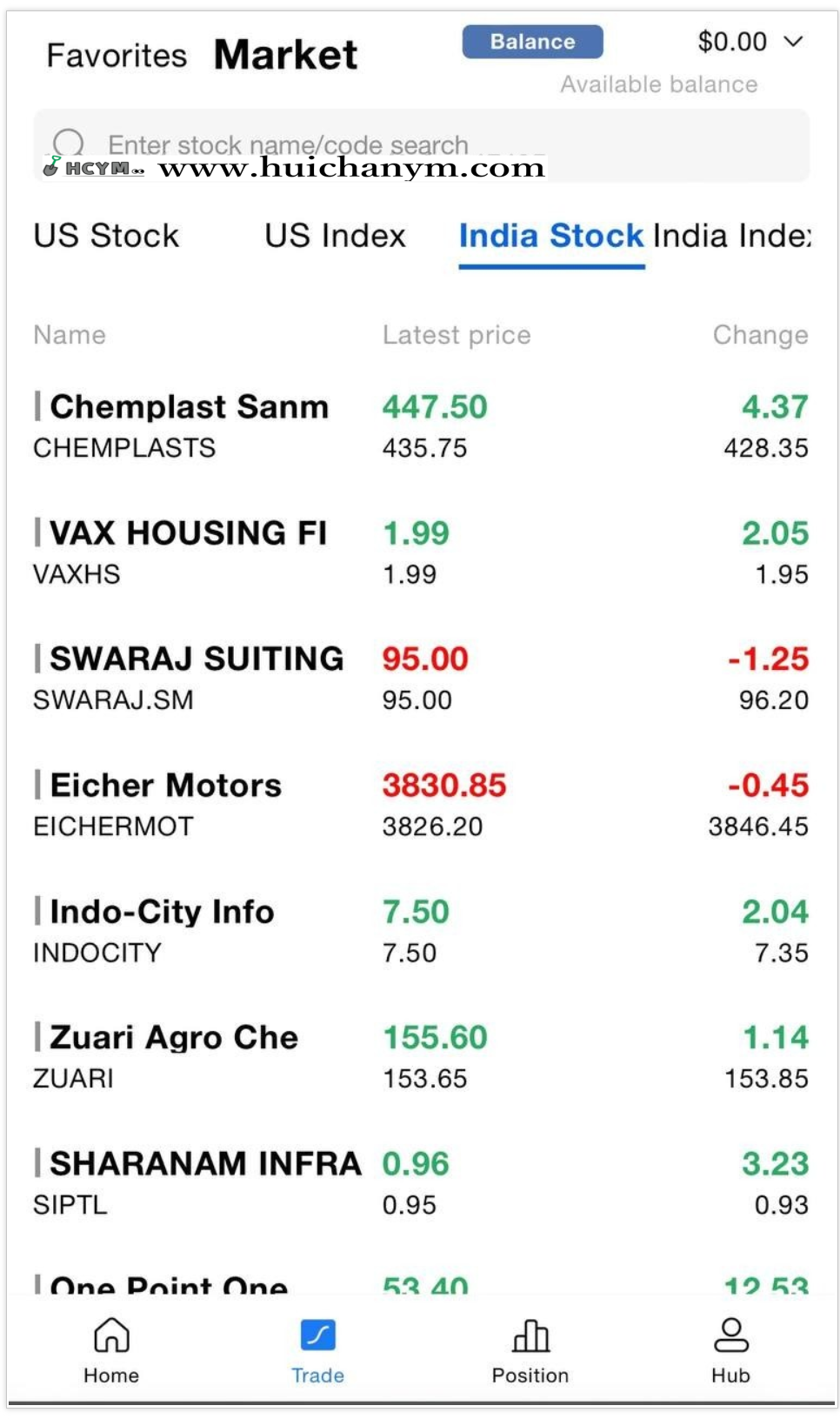The height and width of the screenshot is (1419, 840).
Task: Switch to the Favorites tab
Action: (x=117, y=56)
